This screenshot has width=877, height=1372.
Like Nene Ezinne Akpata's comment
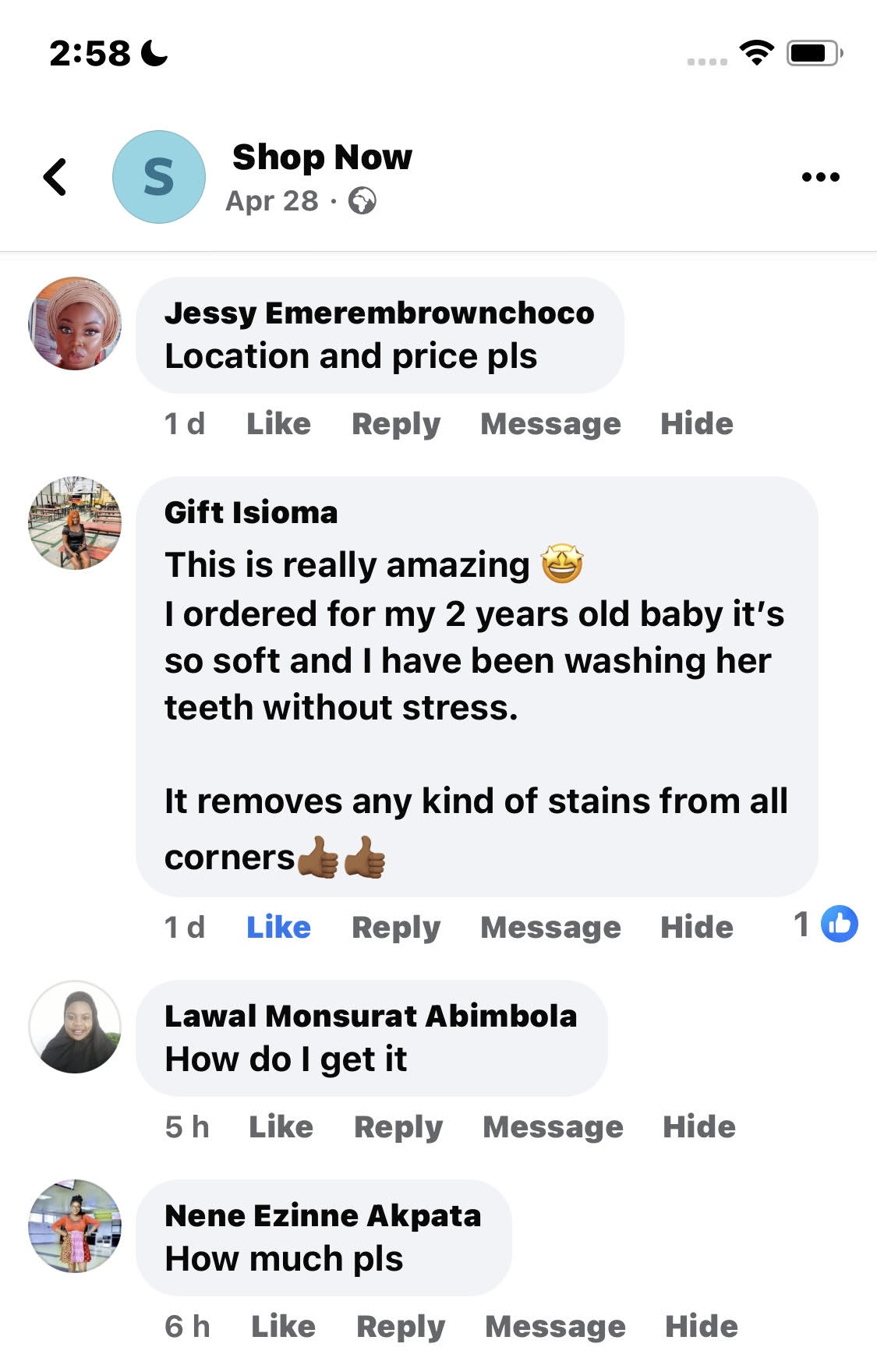[x=283, y=1327]
